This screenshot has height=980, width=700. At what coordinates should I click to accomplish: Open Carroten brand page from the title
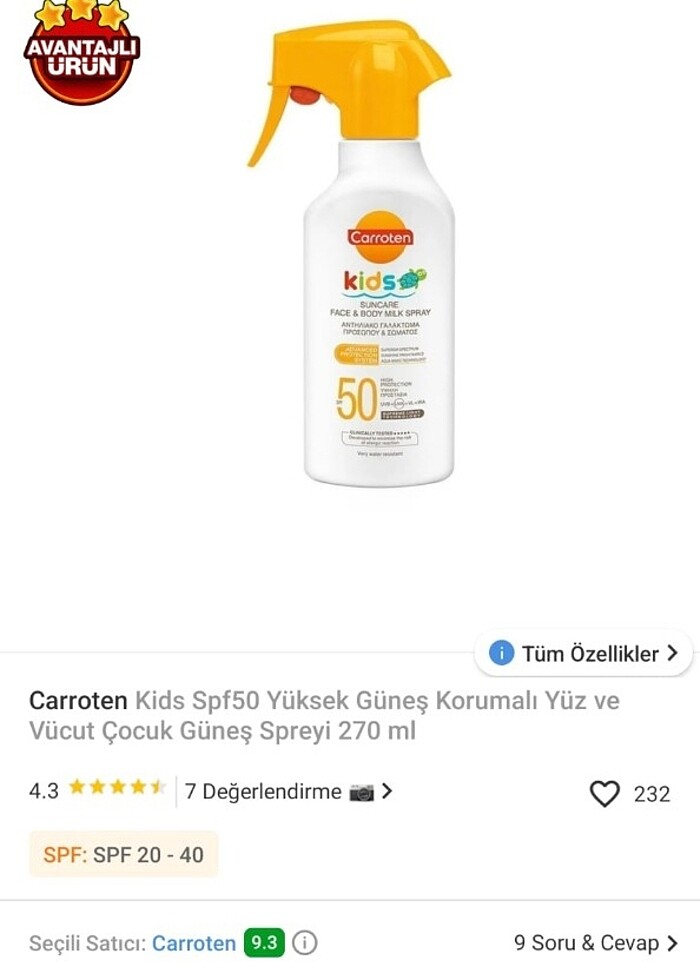click(x=78, y=700)
